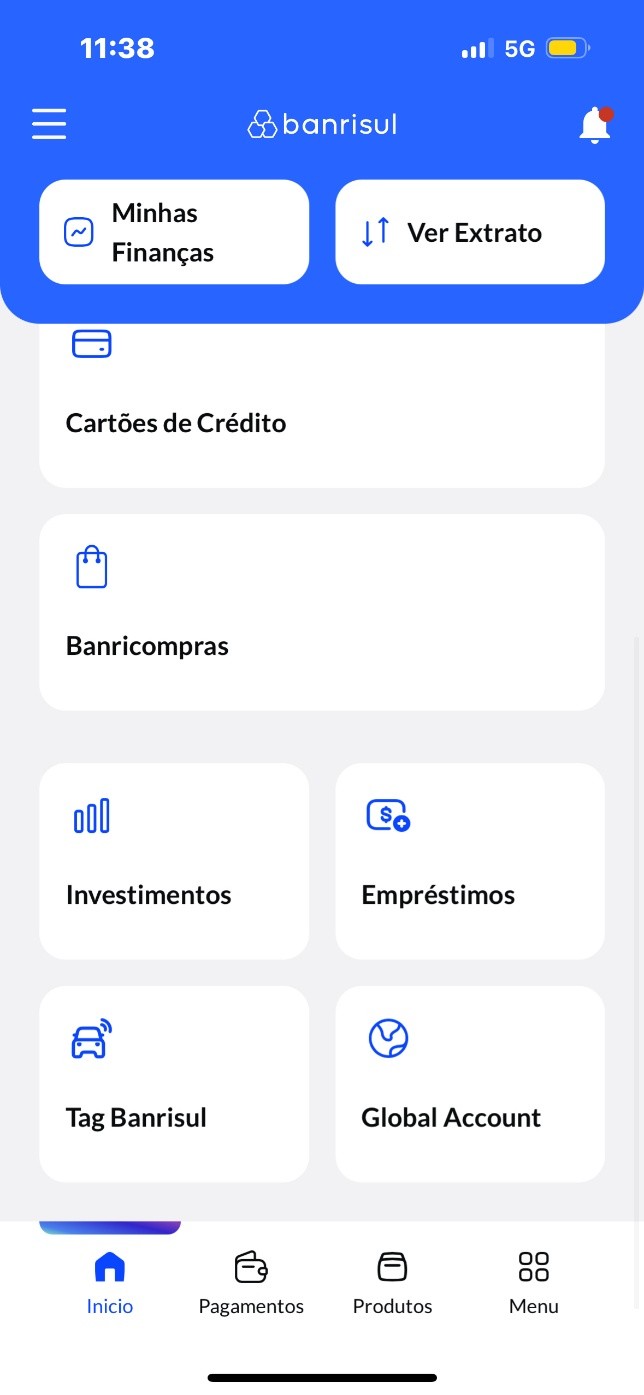This screenshot has height=1395, width=644.
Task: Go to Investimentos
Action: [x=174, y=861]
